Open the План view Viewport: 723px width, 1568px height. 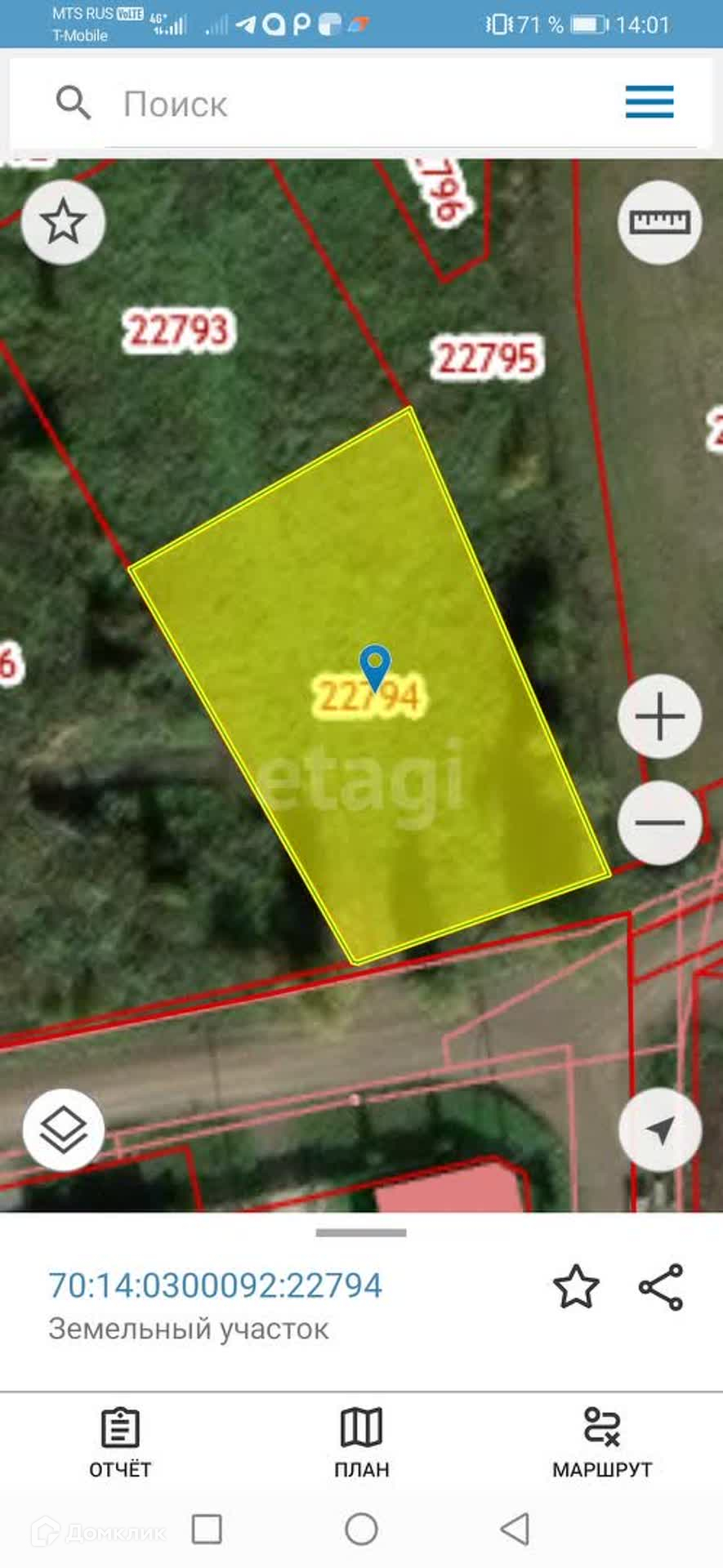click(361, 1443)
